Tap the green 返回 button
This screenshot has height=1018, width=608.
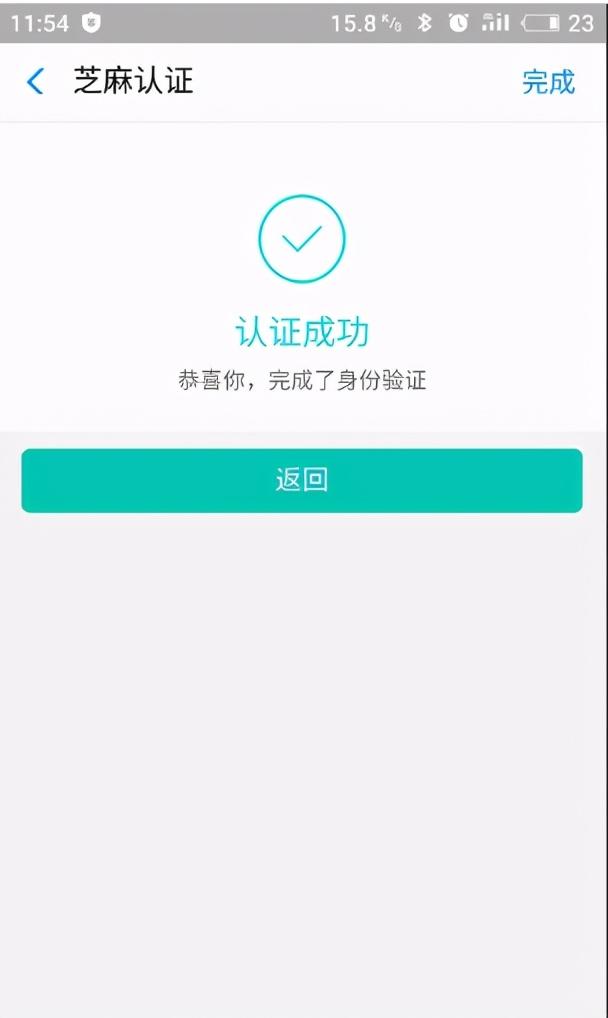tap(302, 480)
